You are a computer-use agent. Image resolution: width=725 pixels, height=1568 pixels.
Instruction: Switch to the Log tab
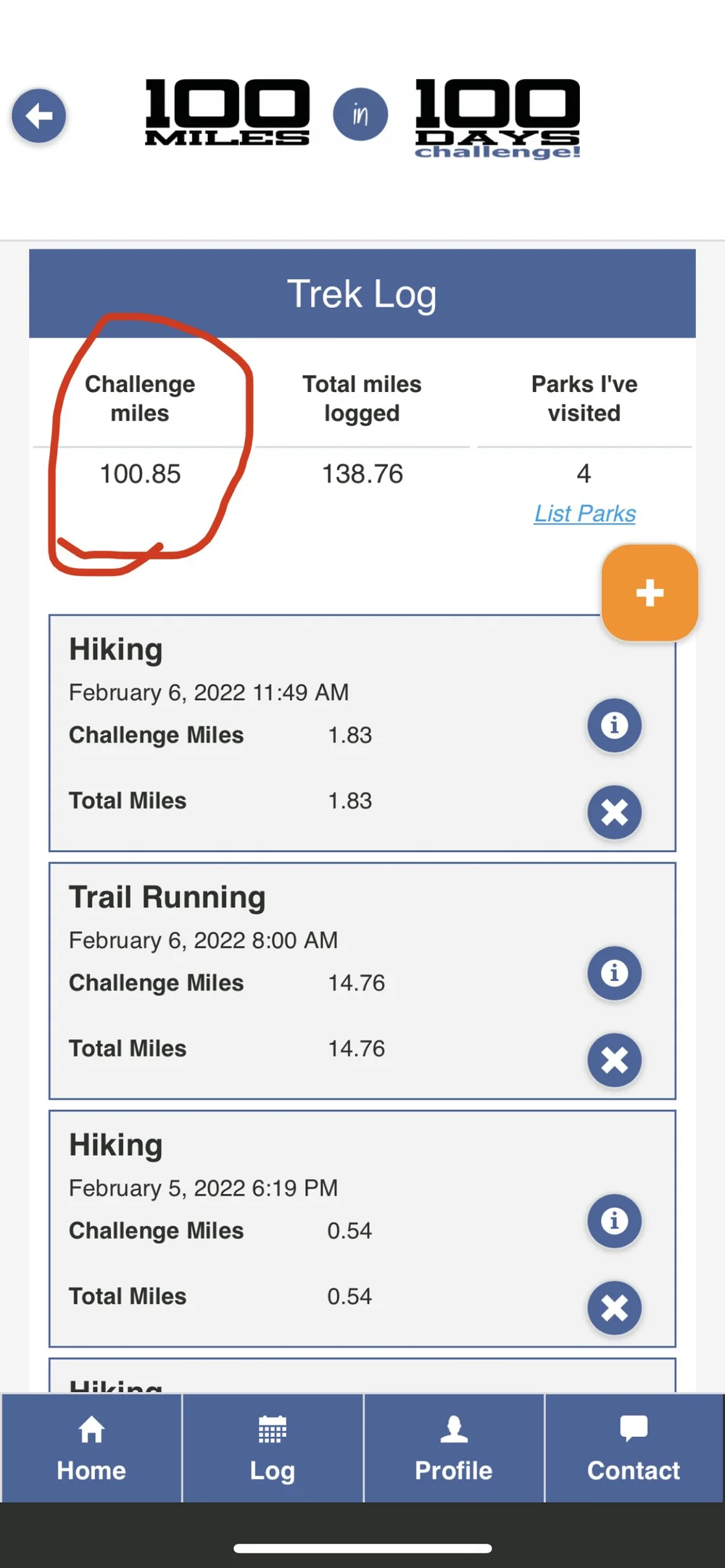(273, 1448)
